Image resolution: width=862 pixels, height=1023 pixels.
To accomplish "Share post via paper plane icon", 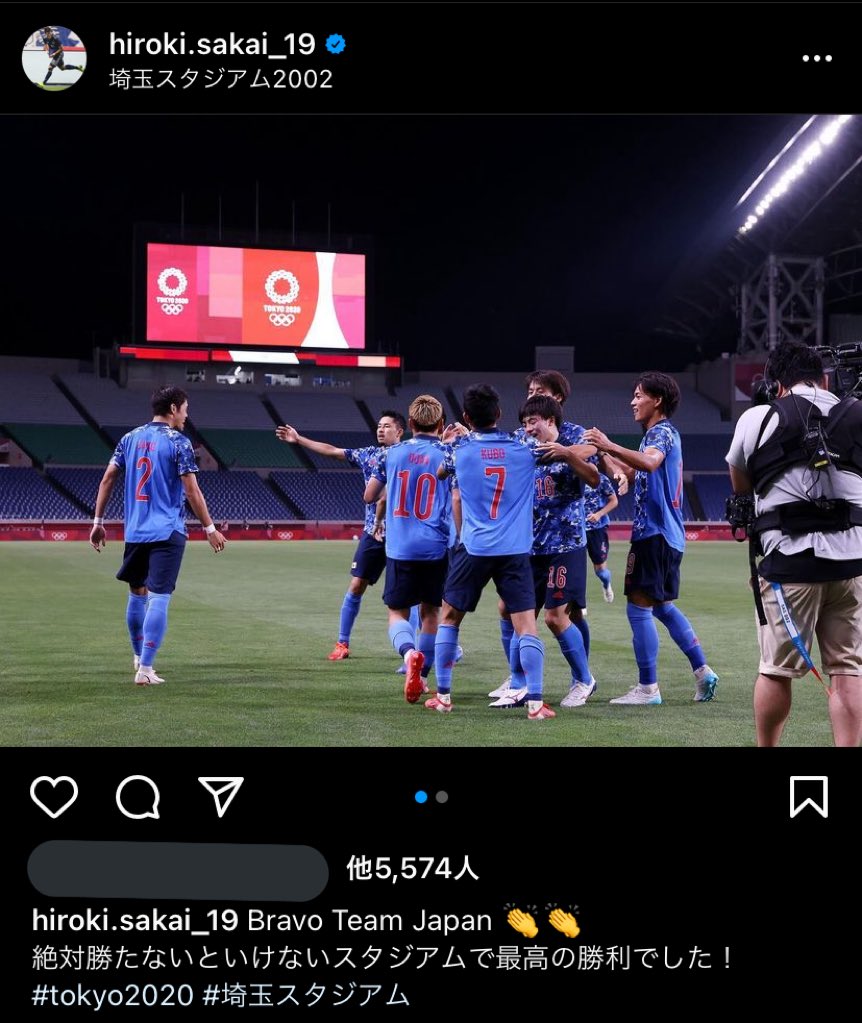I will (x=221, y=797).
